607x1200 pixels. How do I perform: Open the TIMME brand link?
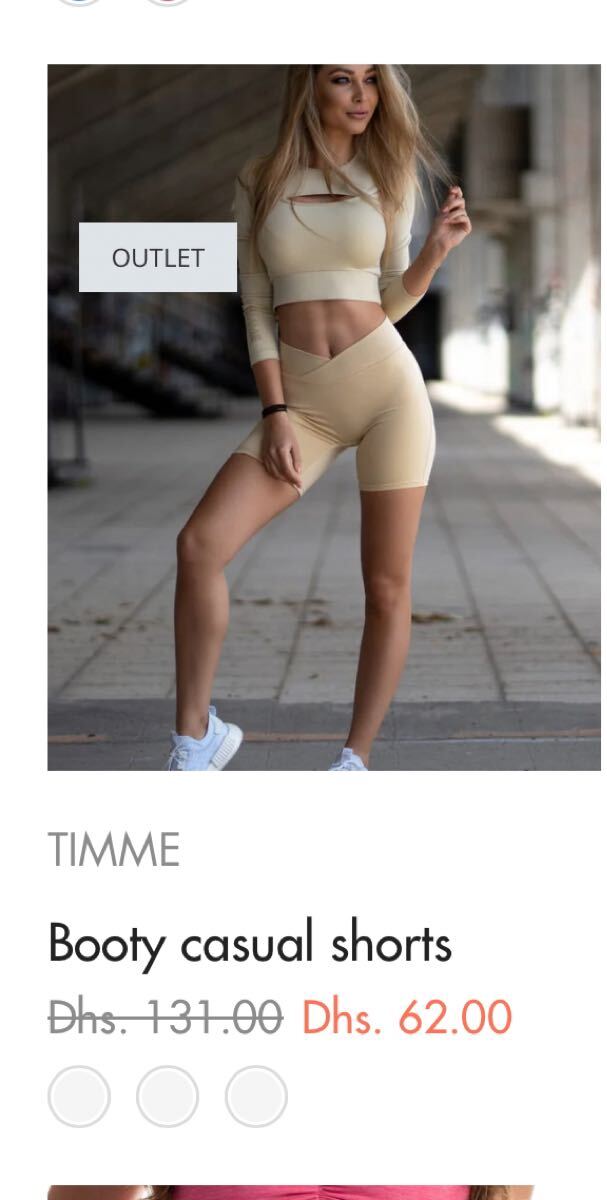click(x=114, y=851)
